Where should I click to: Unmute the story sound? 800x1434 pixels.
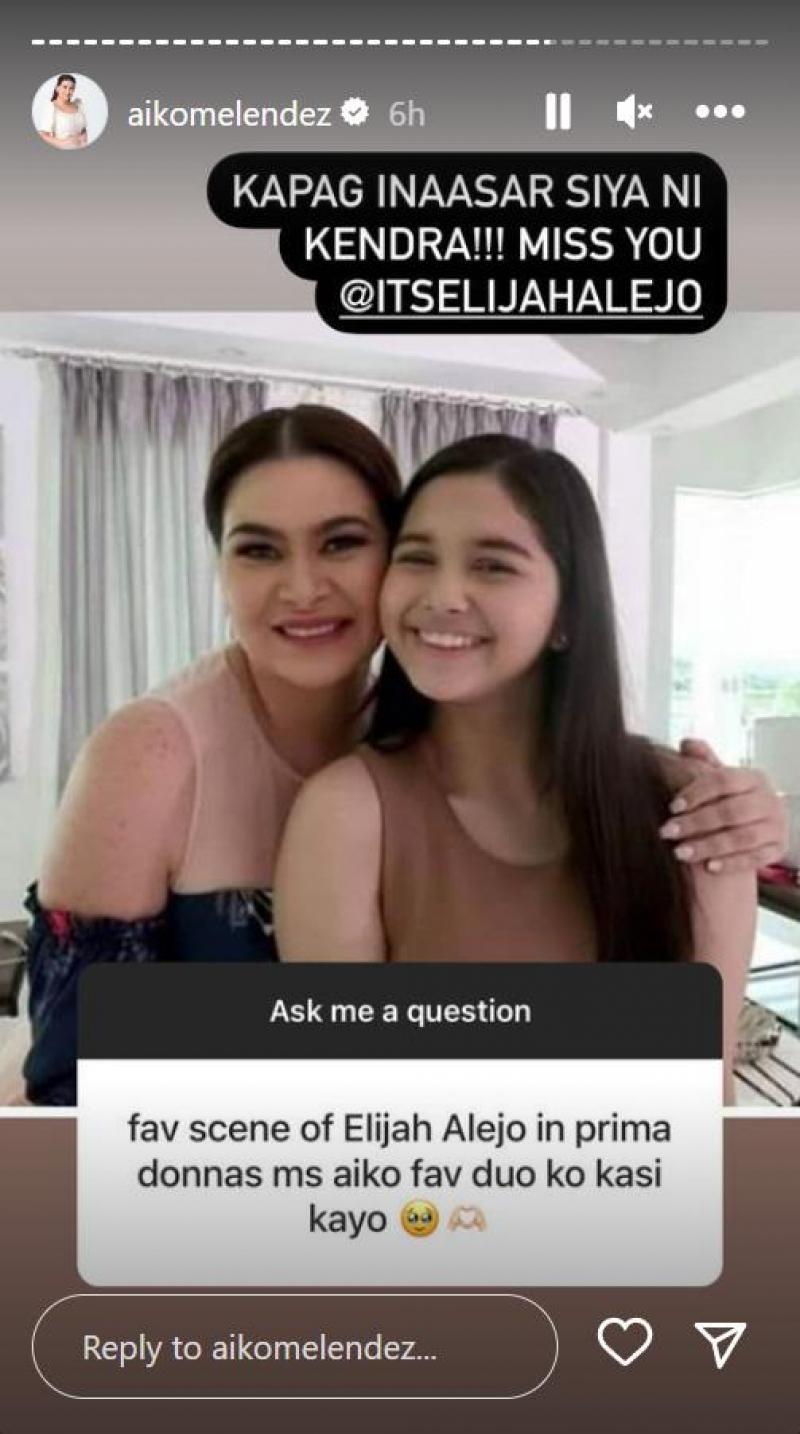[634, 113]
